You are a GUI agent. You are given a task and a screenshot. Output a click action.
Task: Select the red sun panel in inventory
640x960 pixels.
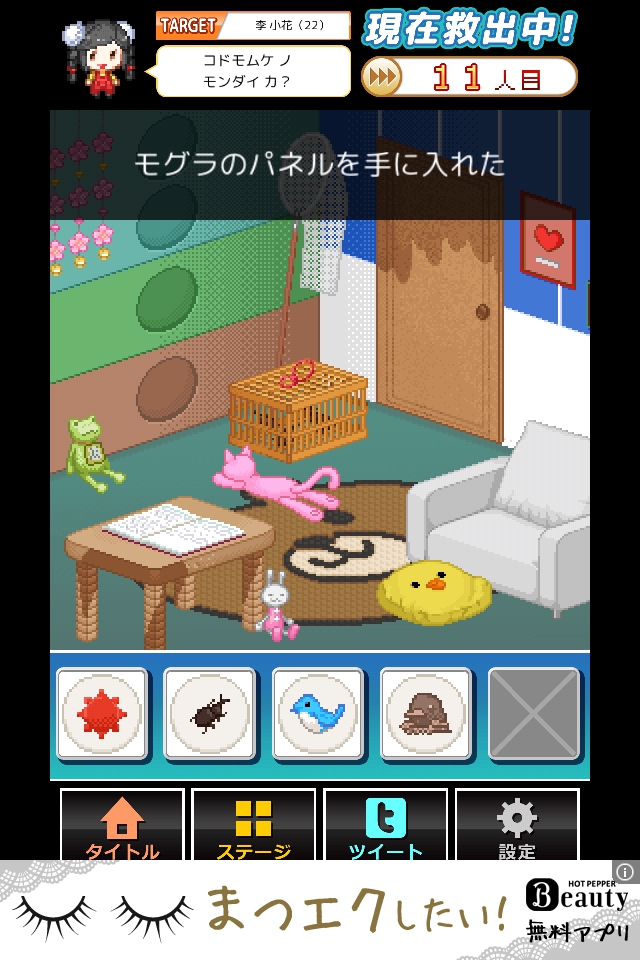pos(102,712)
